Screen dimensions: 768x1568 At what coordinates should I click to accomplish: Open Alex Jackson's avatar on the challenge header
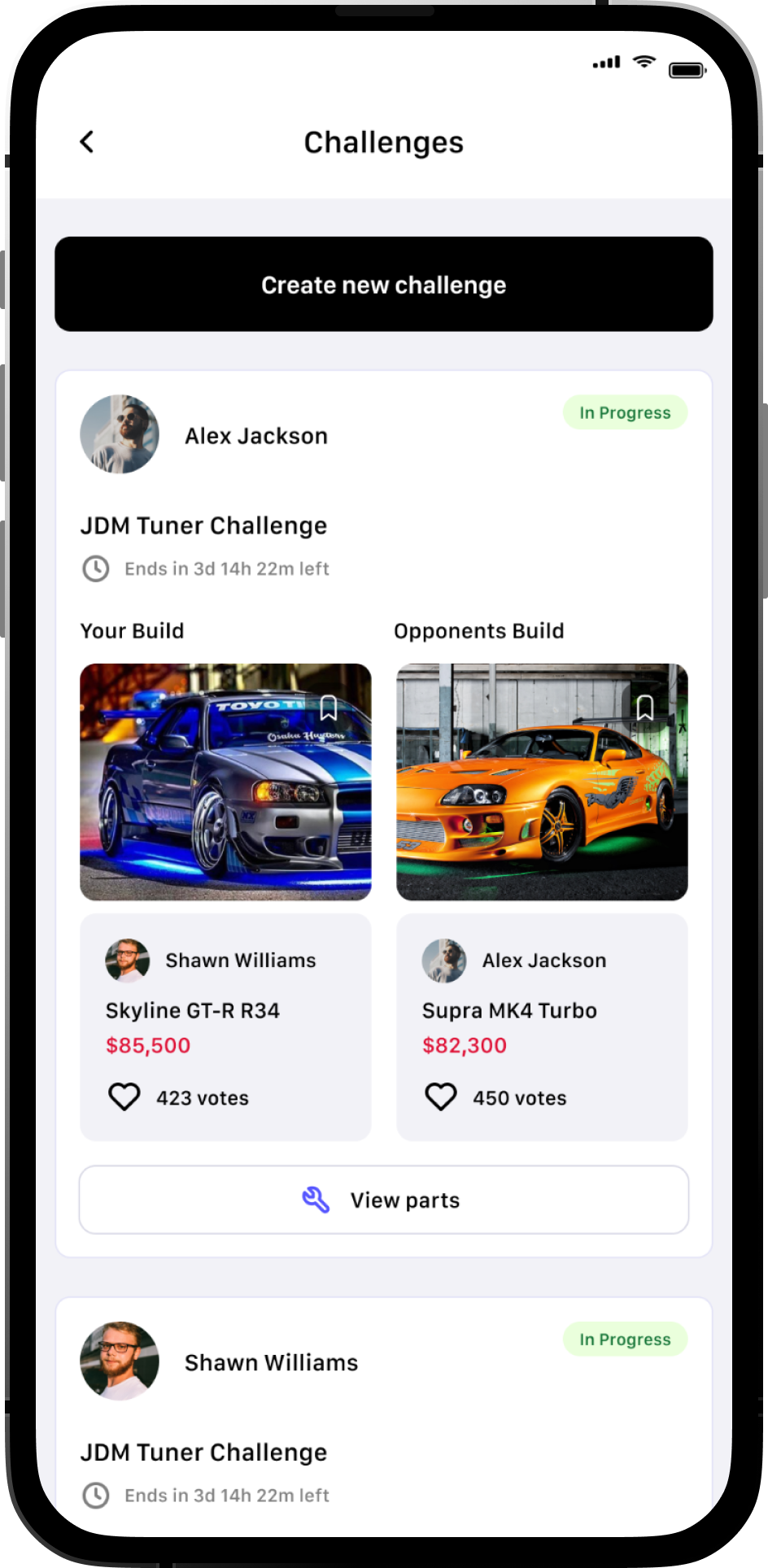click(120, 434)
